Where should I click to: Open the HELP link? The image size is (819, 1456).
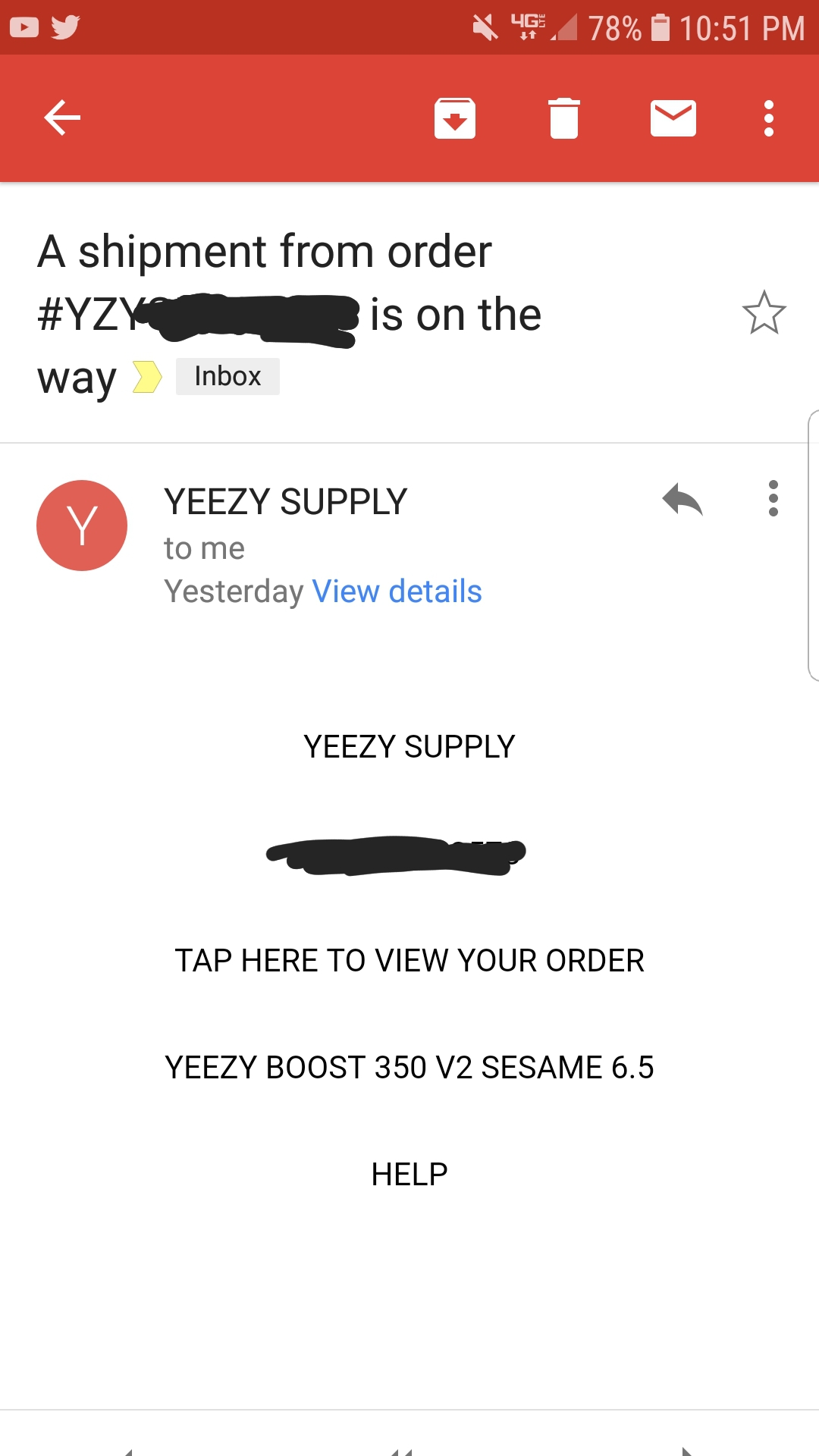pyautogui.click(x=409, y=1175)
